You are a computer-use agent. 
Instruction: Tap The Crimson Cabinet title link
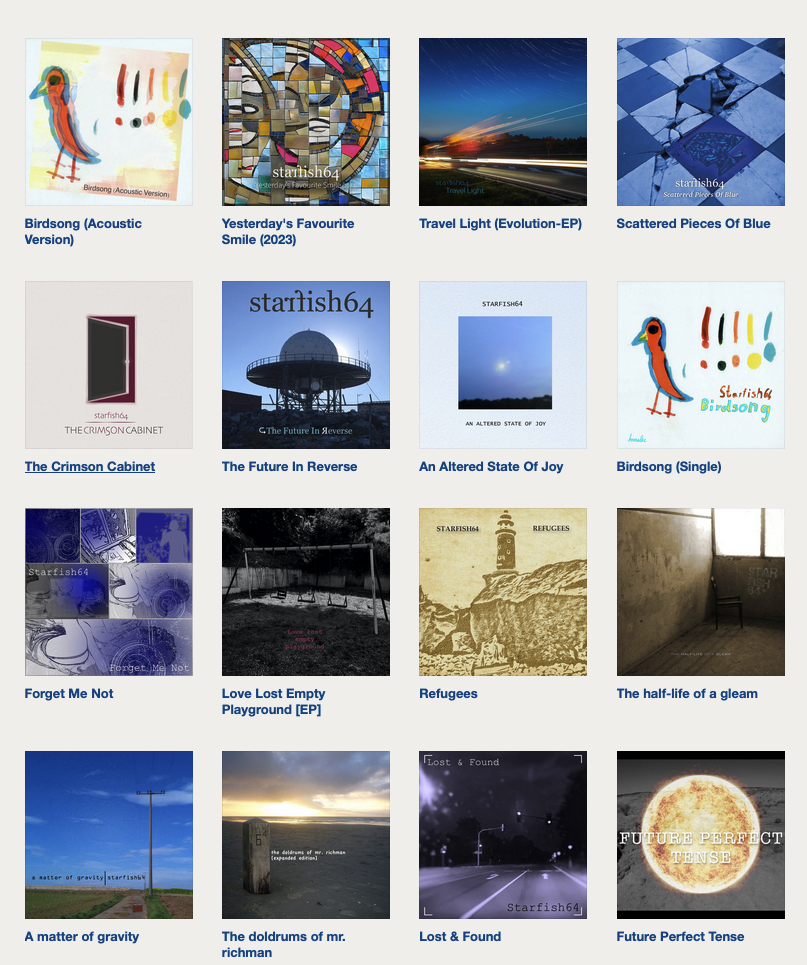point(90,467)
